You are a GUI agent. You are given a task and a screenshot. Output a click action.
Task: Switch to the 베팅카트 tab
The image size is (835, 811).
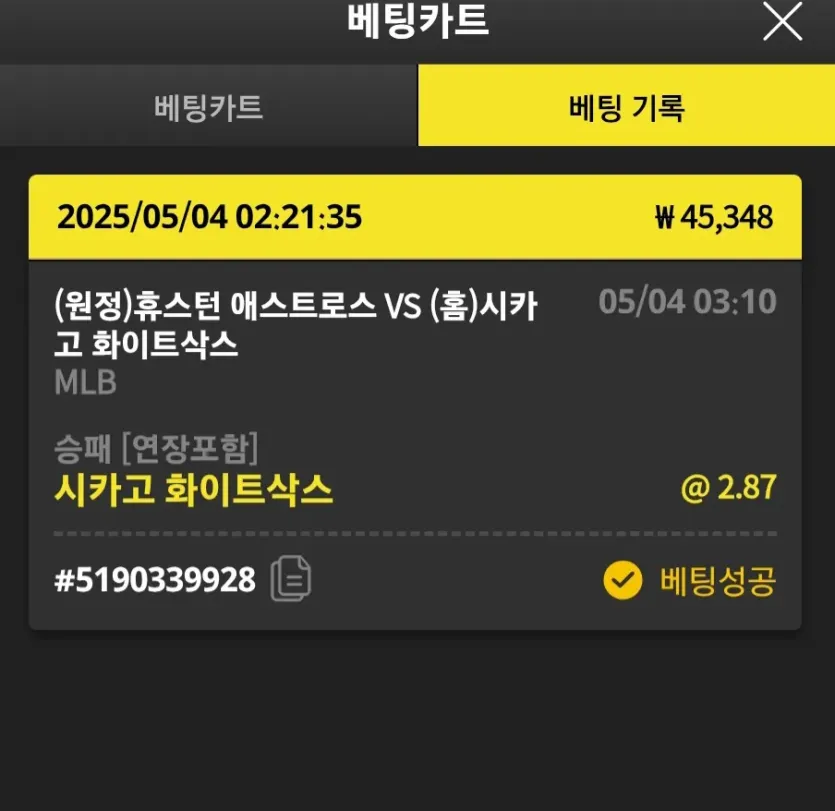click(208, 107)
